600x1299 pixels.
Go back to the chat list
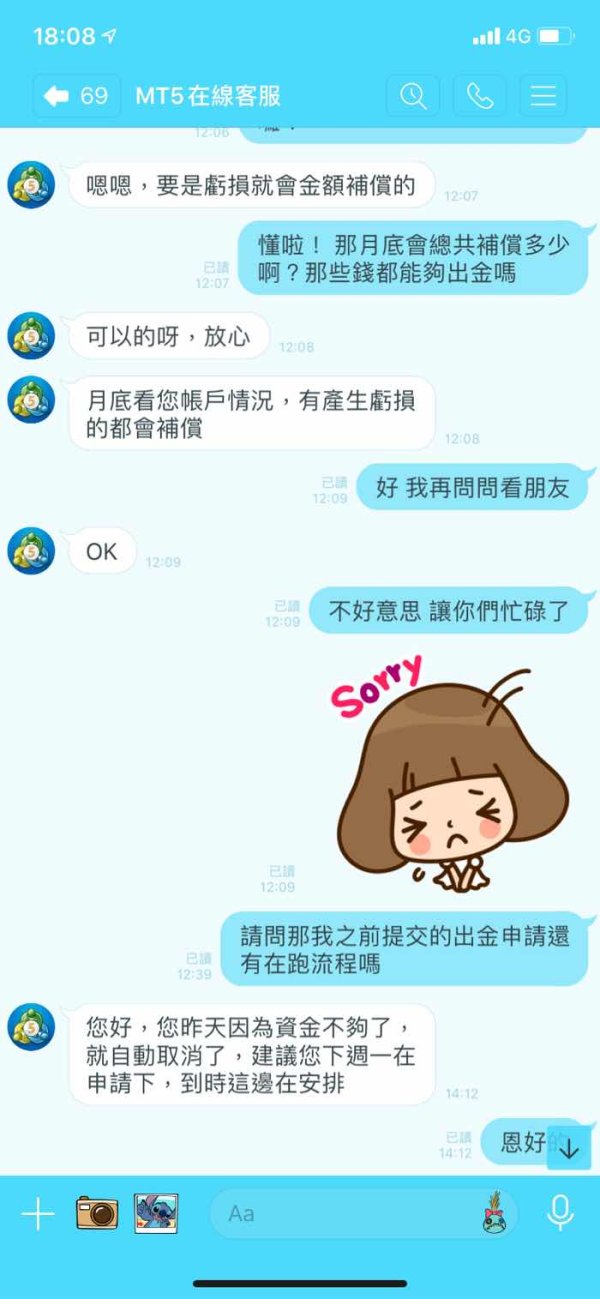coord(76,96)
